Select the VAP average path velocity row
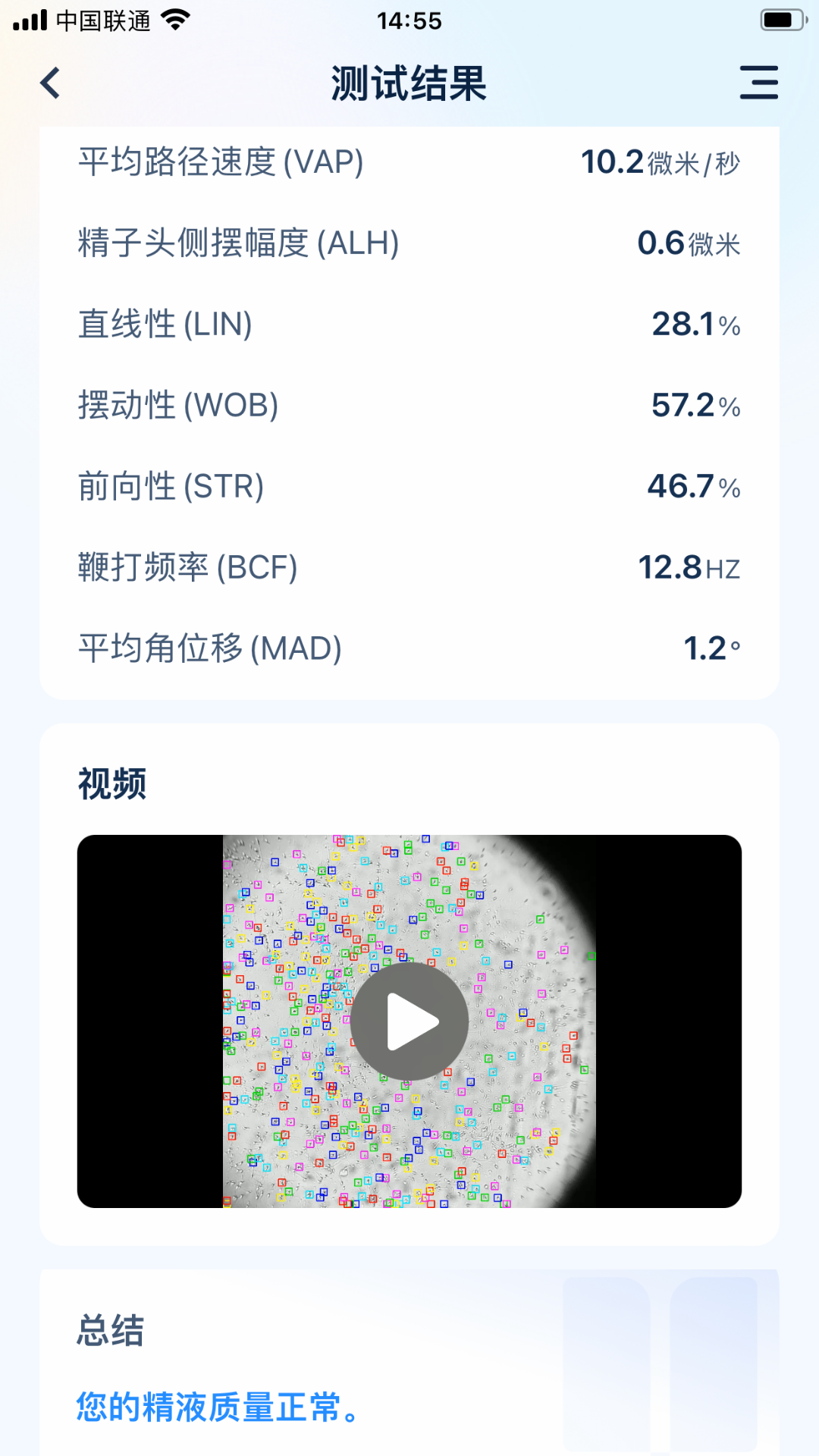Screen dimensions: 819x1456 pyautogui.click(x=409, y=162)
